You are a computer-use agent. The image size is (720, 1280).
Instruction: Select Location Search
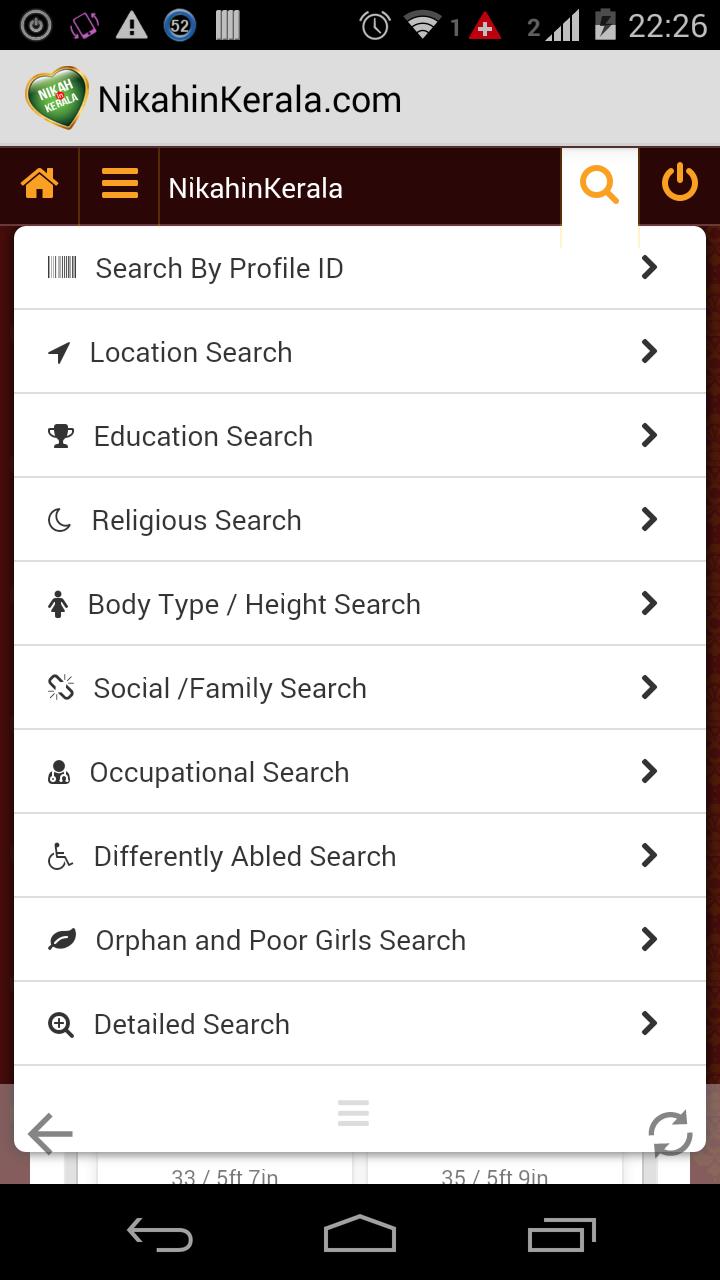360,352
